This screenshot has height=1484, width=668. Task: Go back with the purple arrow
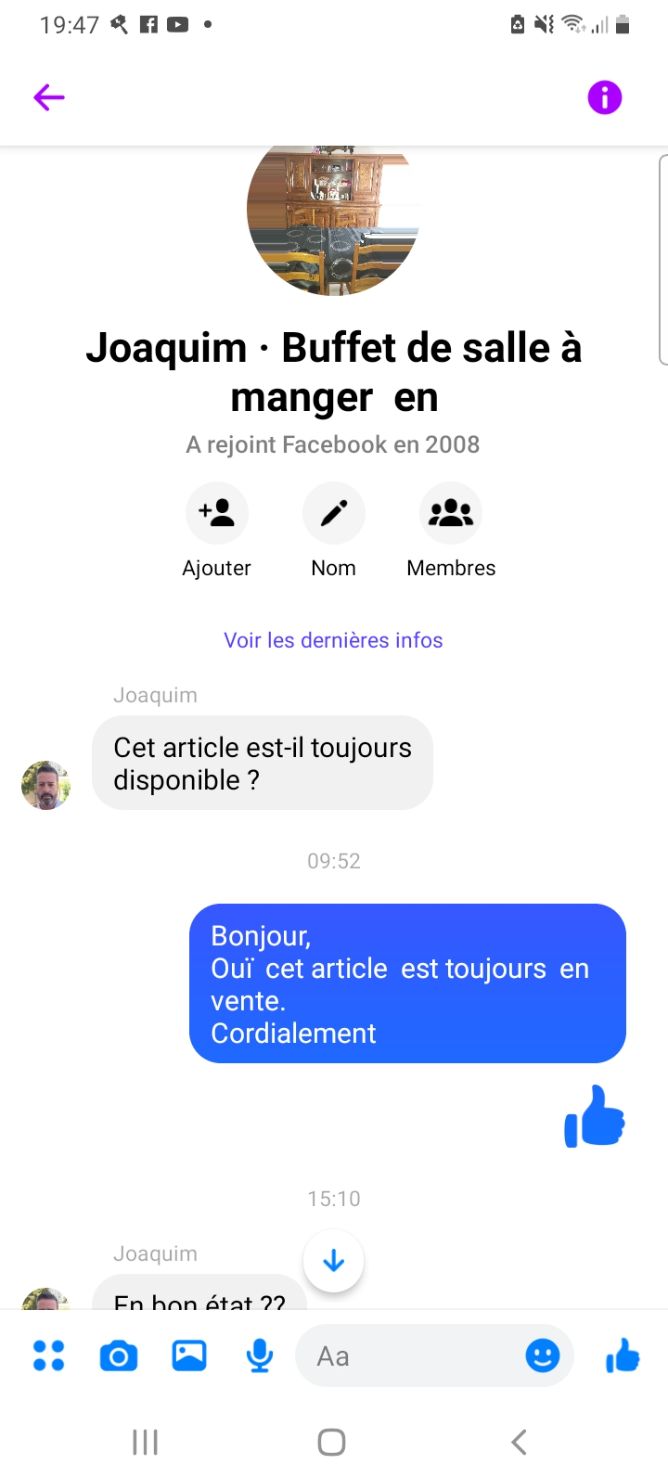coord(48,97)
